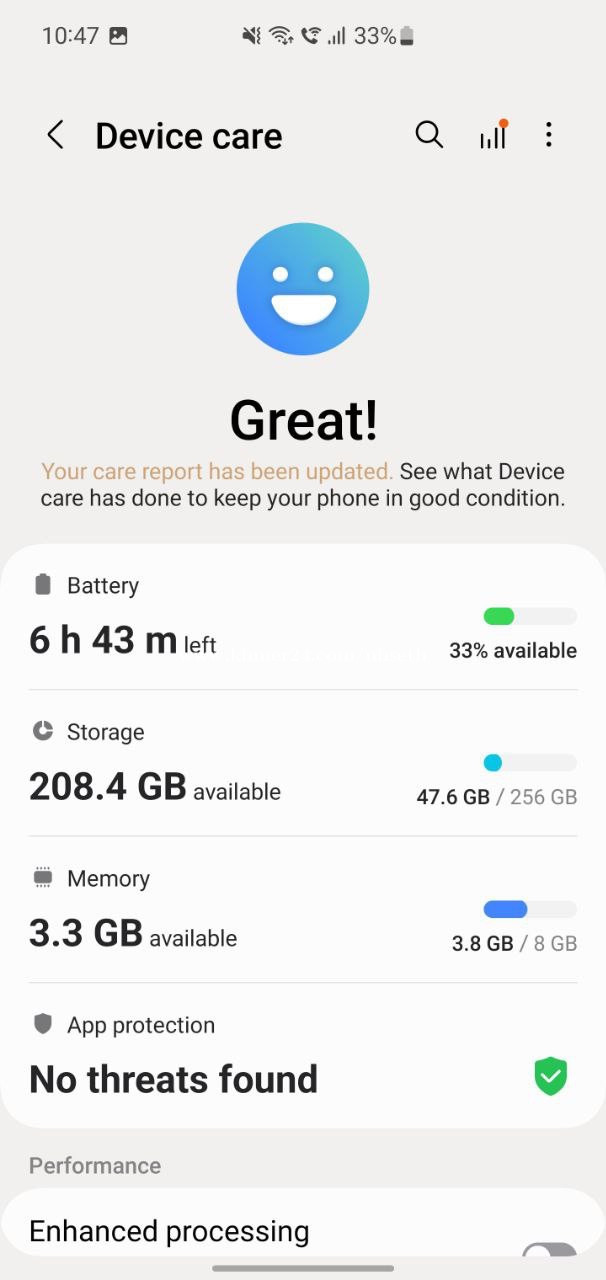The width and height of the screenshot is (606, 1280).
Task: Open Storage details
Action: pyautogui.click(x=303, y=763)
